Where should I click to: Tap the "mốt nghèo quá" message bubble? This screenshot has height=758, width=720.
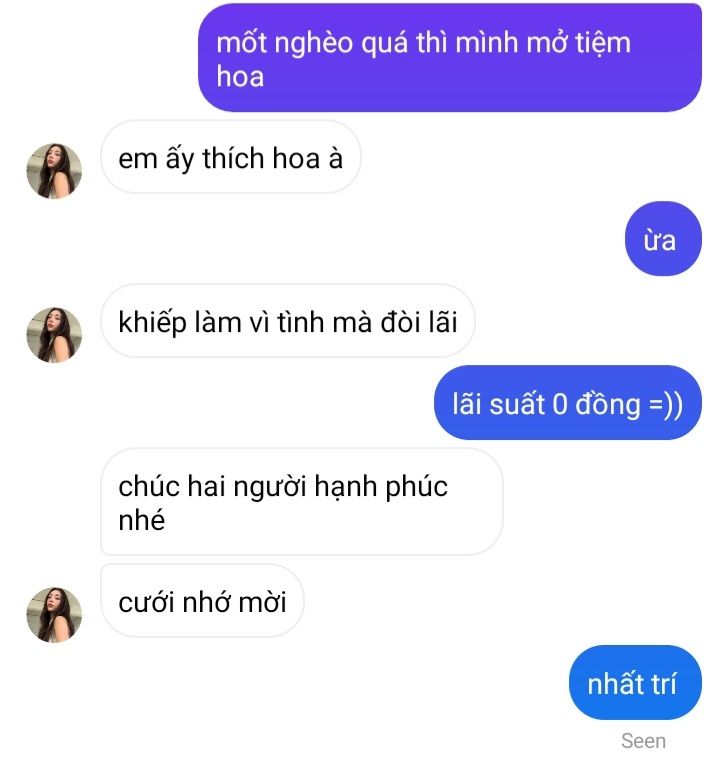point(449,58)
